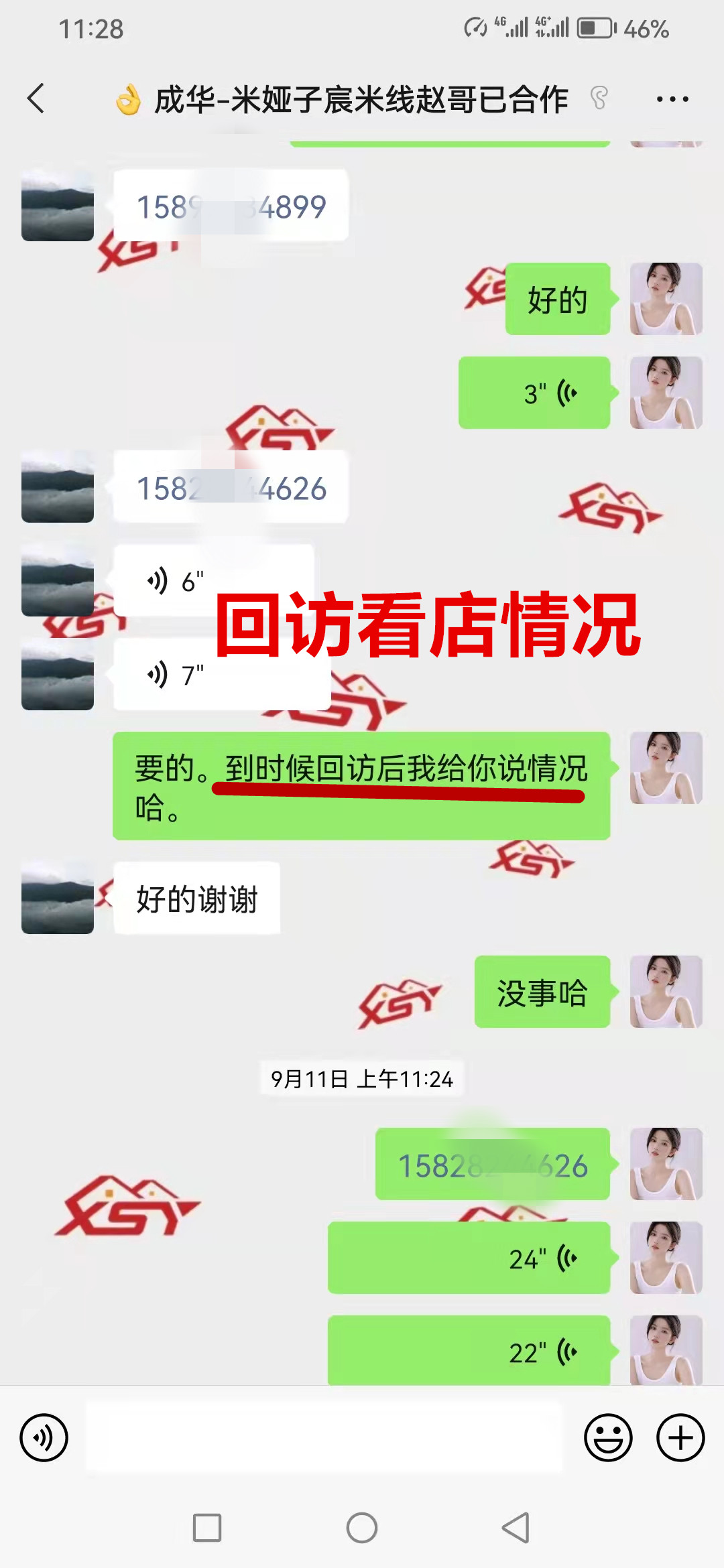Screen dimensions: 724x1568
Task: Tap the system home button
Action: [x=362, y=1528]
